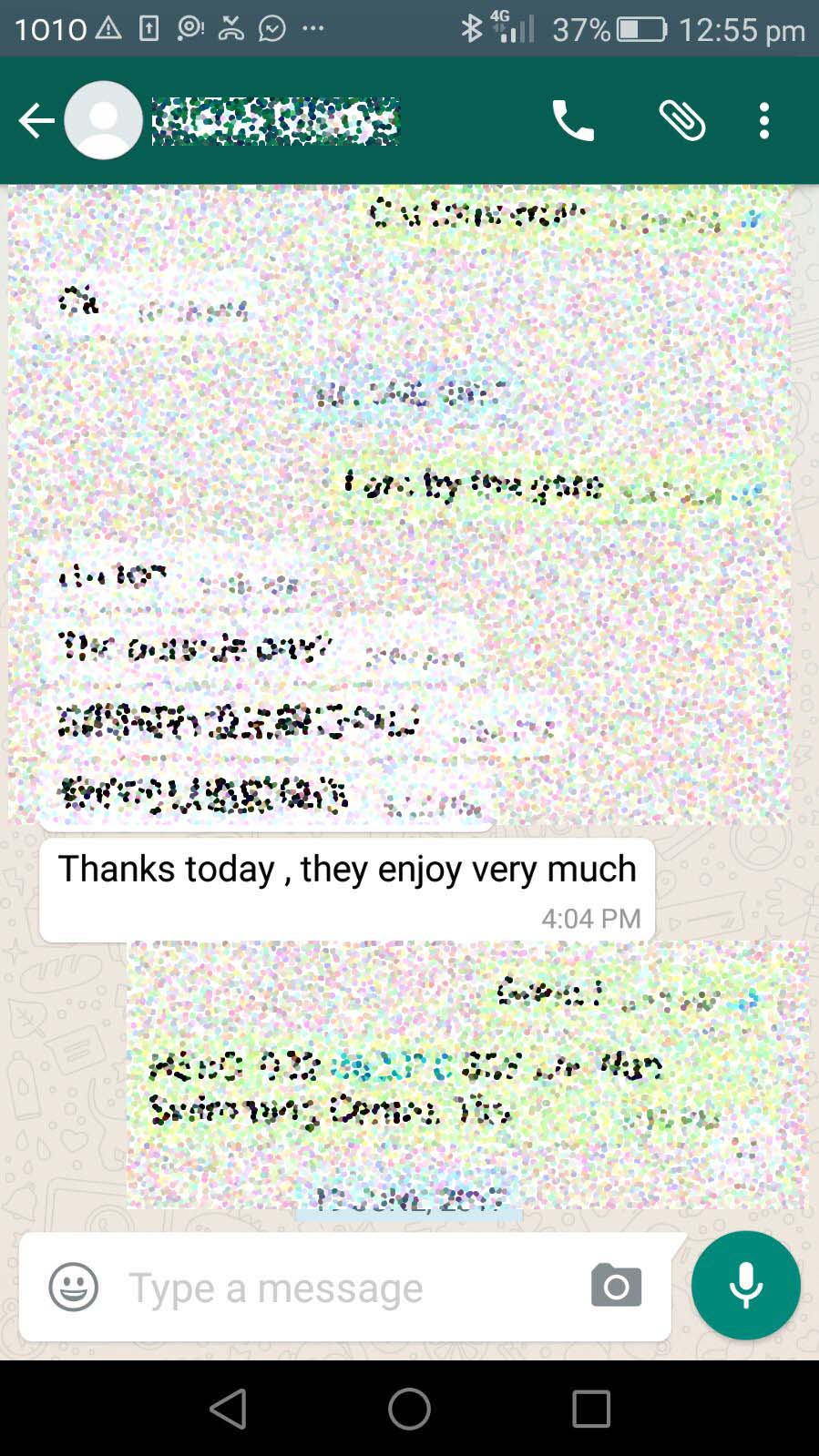Open the three-dot overflow menu
This screenshot has height=1456, width=819.
pos(764,120)
